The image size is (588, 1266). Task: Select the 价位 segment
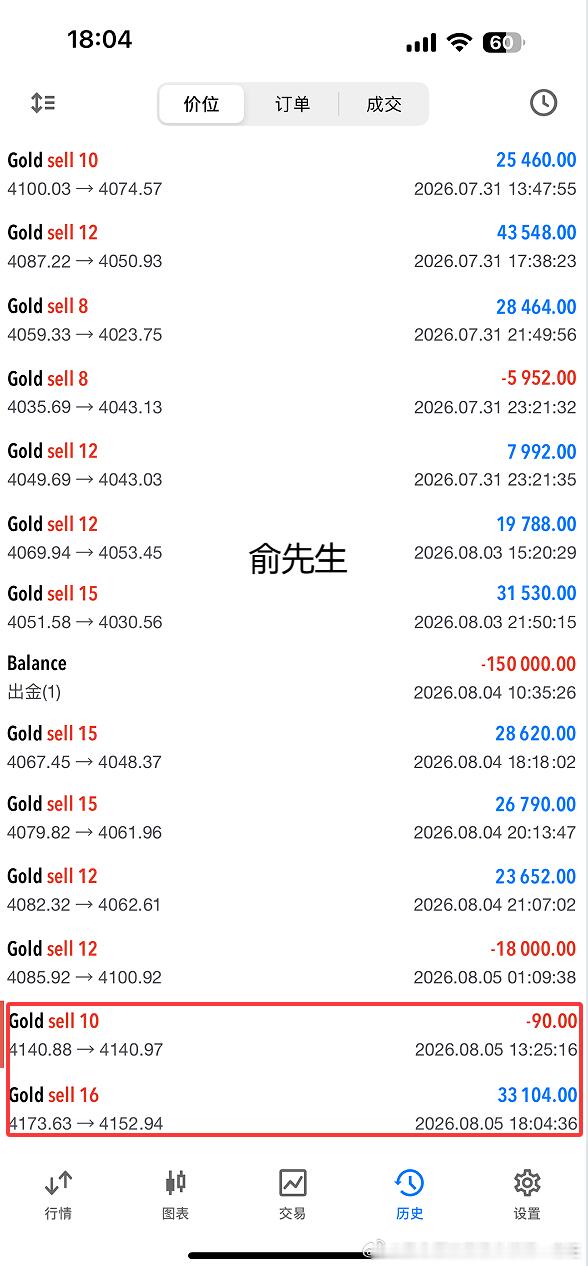coord(201,104)
